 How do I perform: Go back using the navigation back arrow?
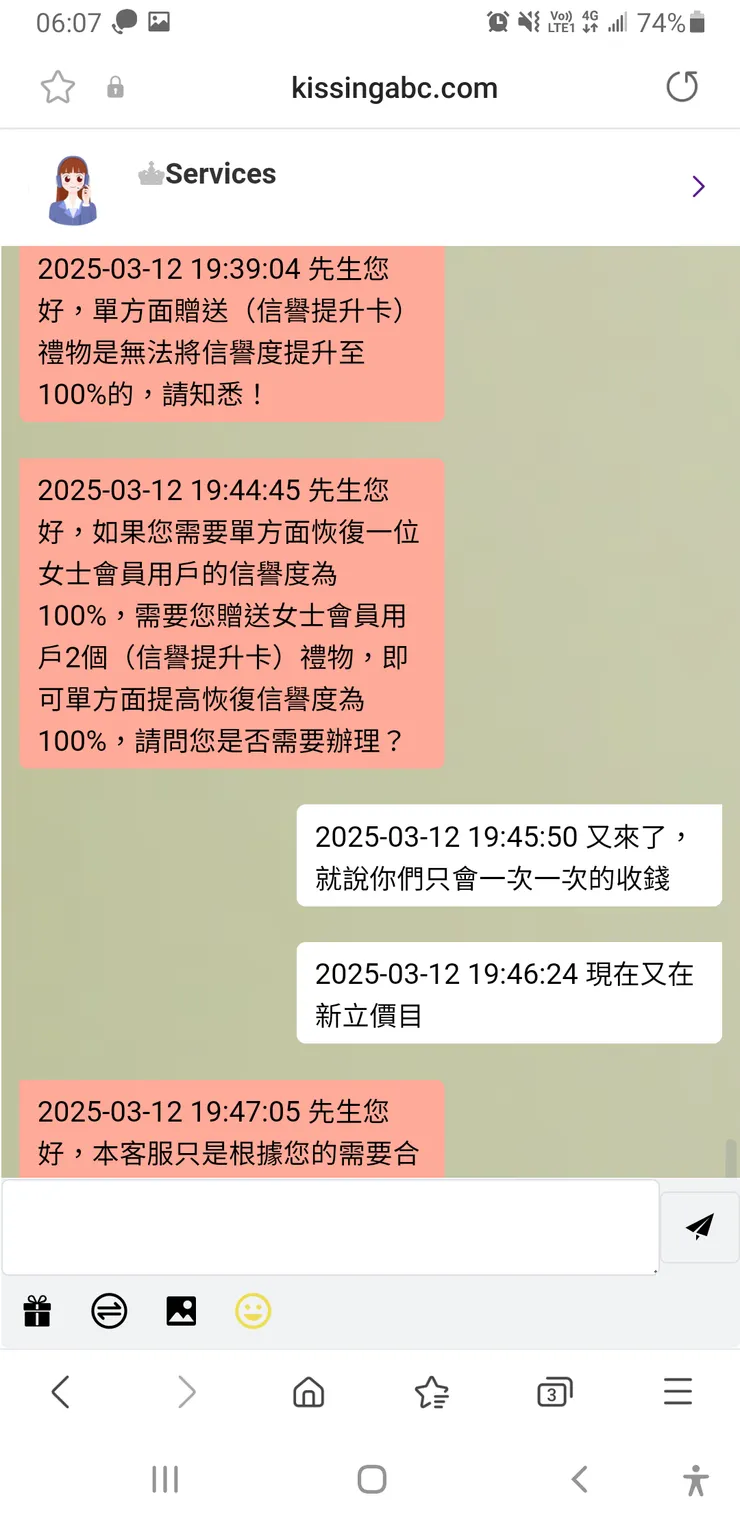tap(61, 1391)
